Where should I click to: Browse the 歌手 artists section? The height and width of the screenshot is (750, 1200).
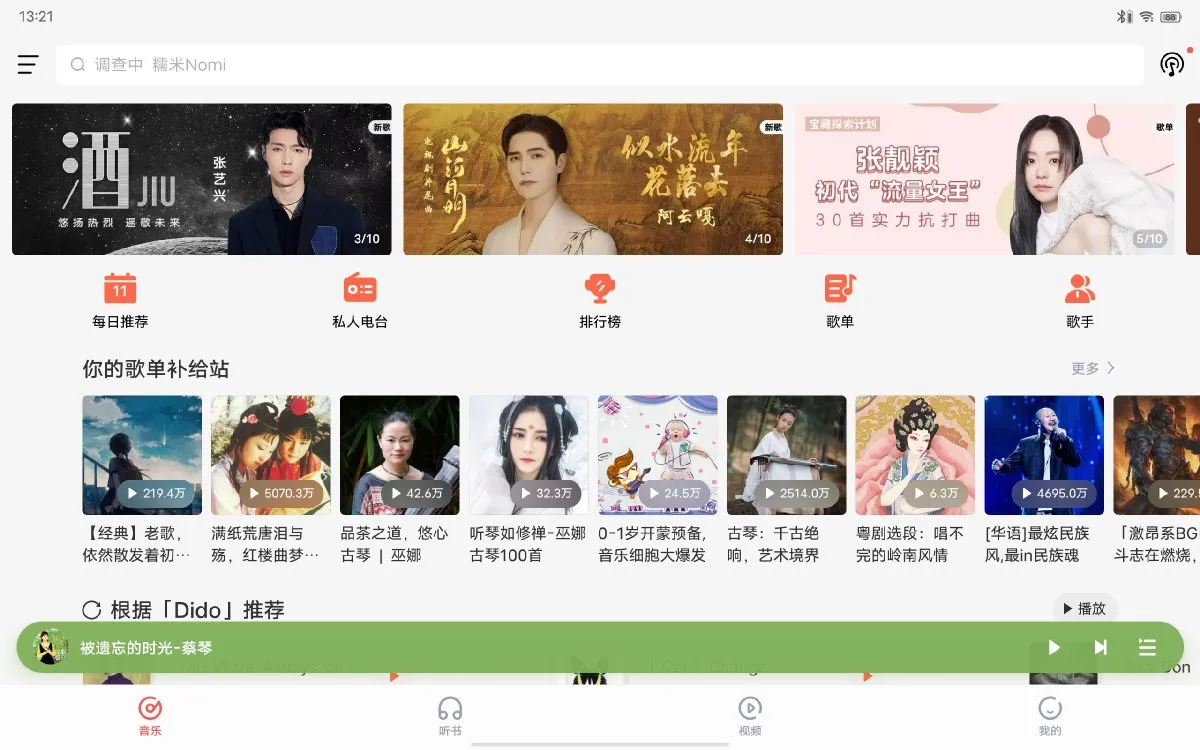point(1080,300)
